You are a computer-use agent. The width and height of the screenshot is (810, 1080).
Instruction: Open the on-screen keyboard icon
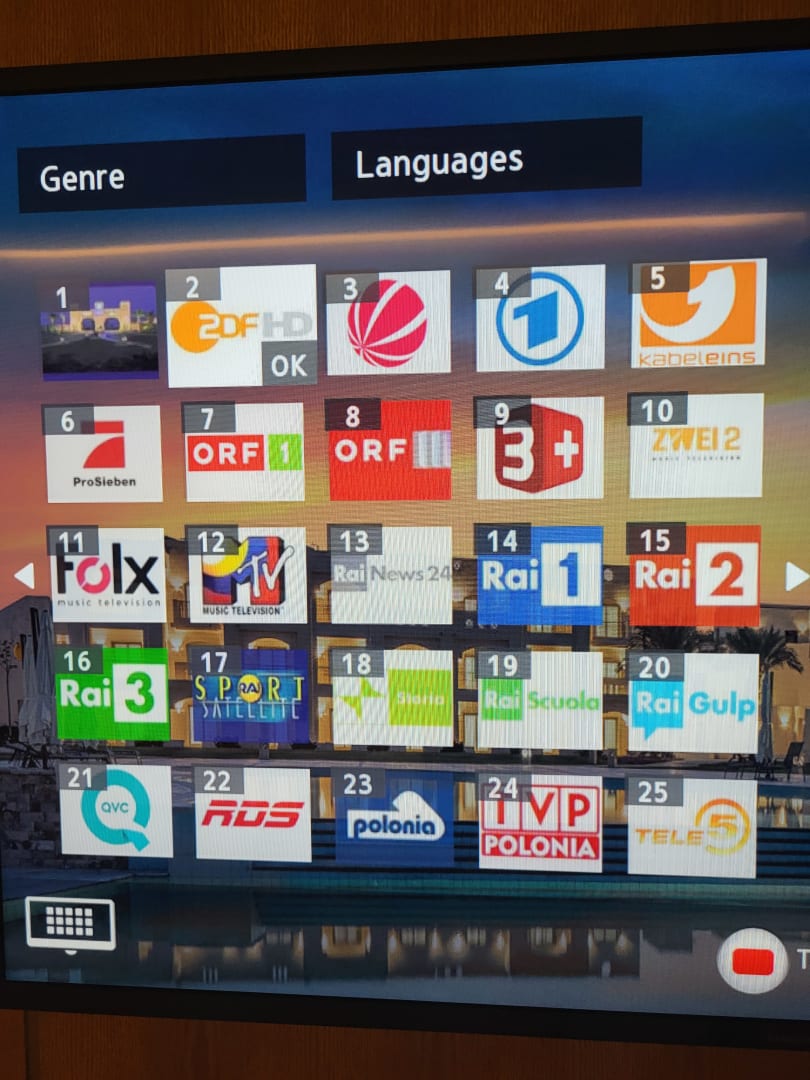coord(70,922)
